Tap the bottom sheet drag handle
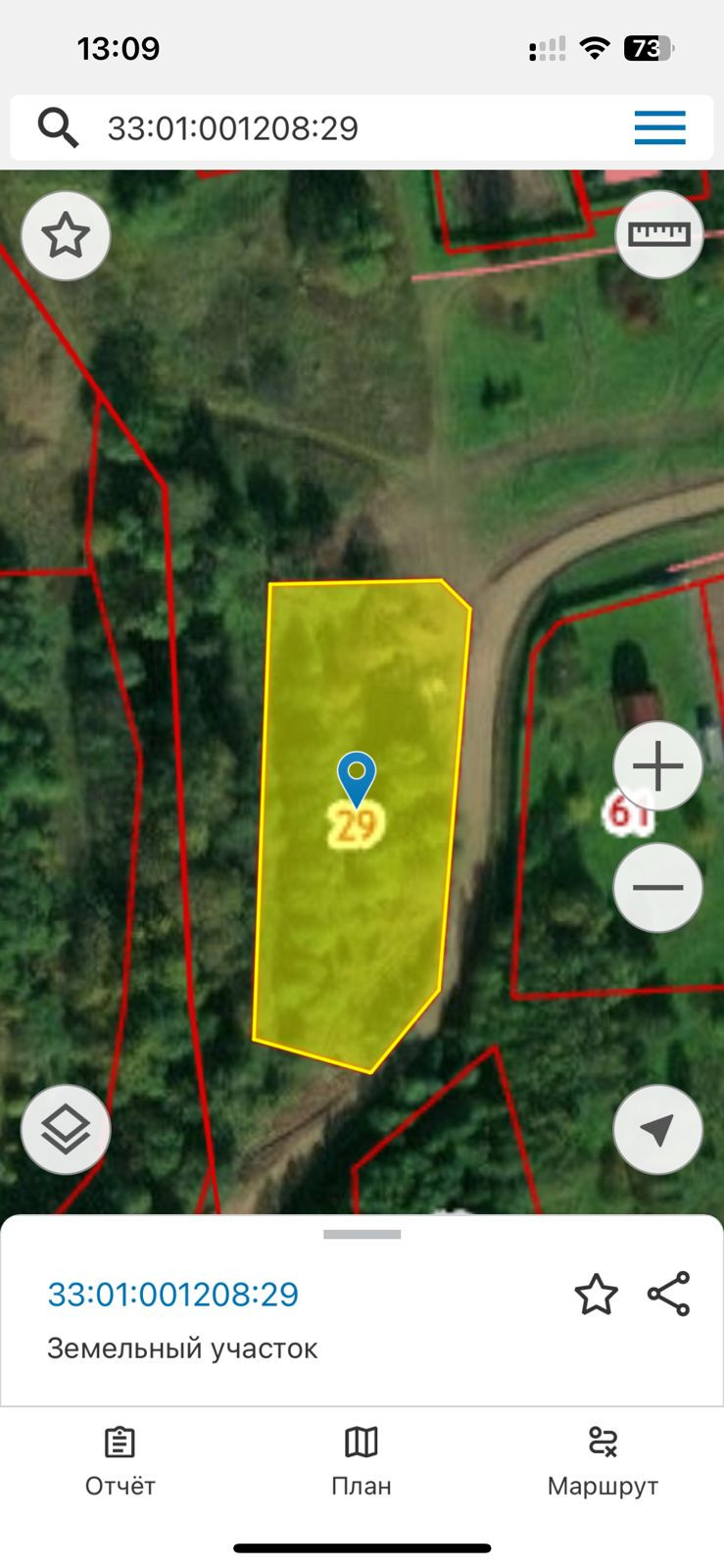The image size is (724, 1568). click(x=362, y=1235)
